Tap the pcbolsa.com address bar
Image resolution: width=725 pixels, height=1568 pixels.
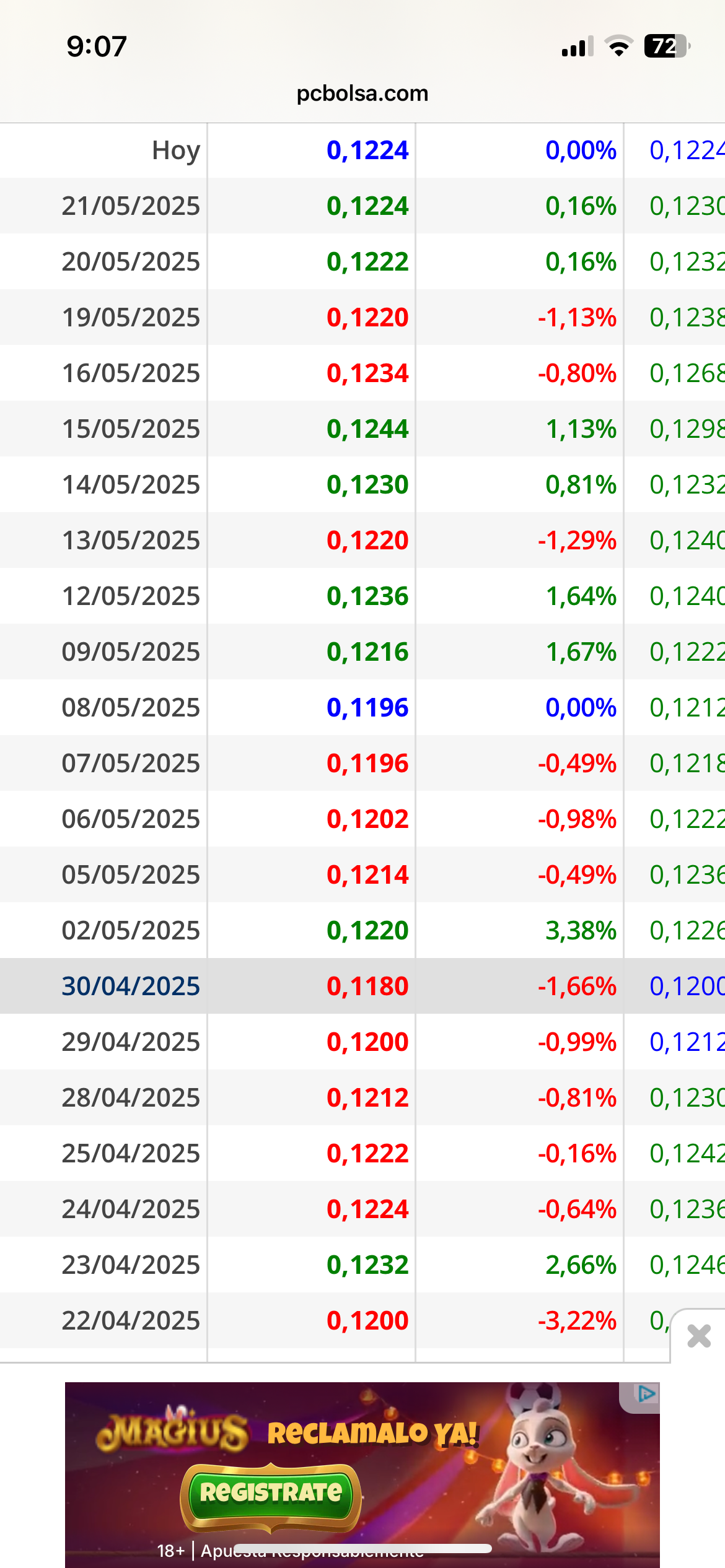[362, 94]
